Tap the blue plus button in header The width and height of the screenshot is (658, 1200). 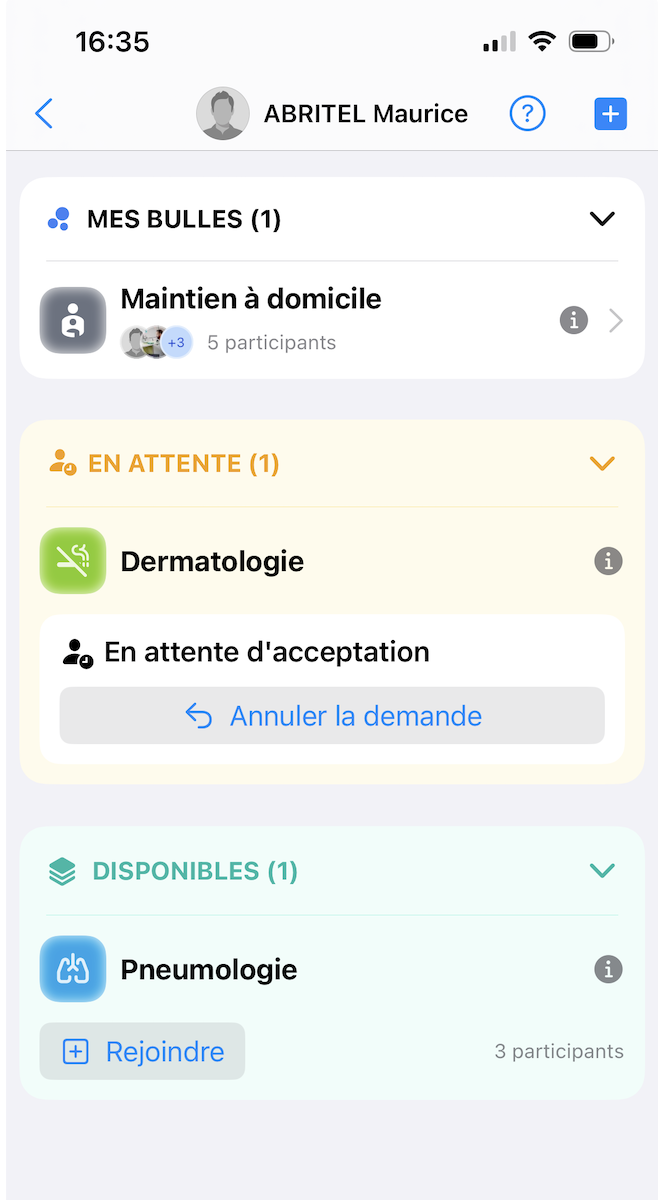click(610, 114)
